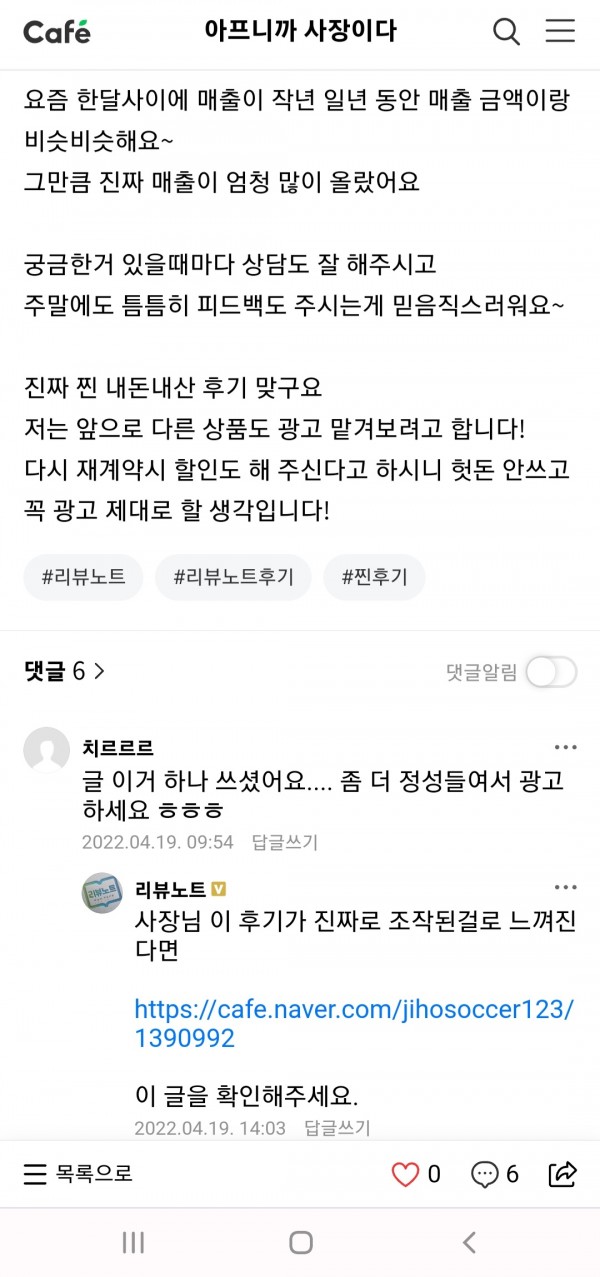Expand the 댓글 6 comments section
600x1277 pixels.
click(64, 671)
